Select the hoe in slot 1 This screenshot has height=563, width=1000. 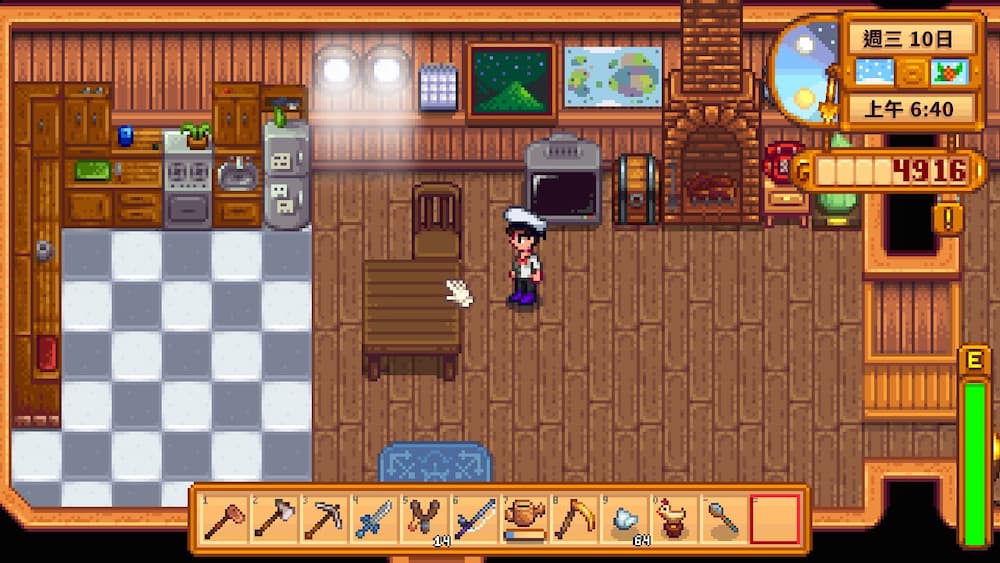[x=225, y=519]
